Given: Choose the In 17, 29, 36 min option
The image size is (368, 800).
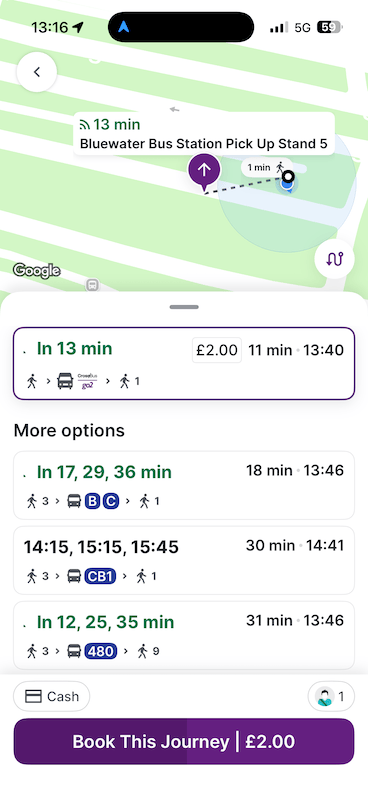Looking at the screenshot, I should pos(184,485).
